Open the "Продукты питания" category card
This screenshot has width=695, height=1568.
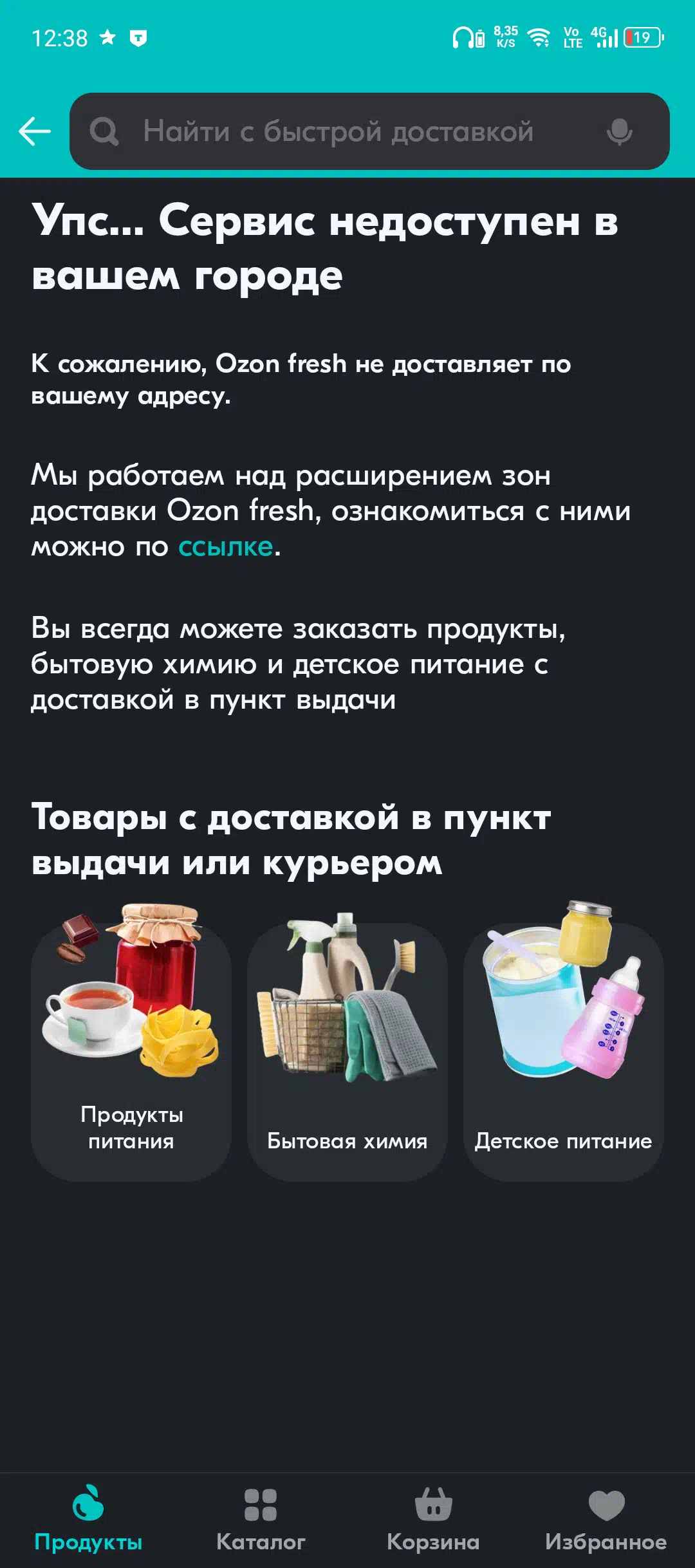pyautogui.click(x=131, y=1043)
